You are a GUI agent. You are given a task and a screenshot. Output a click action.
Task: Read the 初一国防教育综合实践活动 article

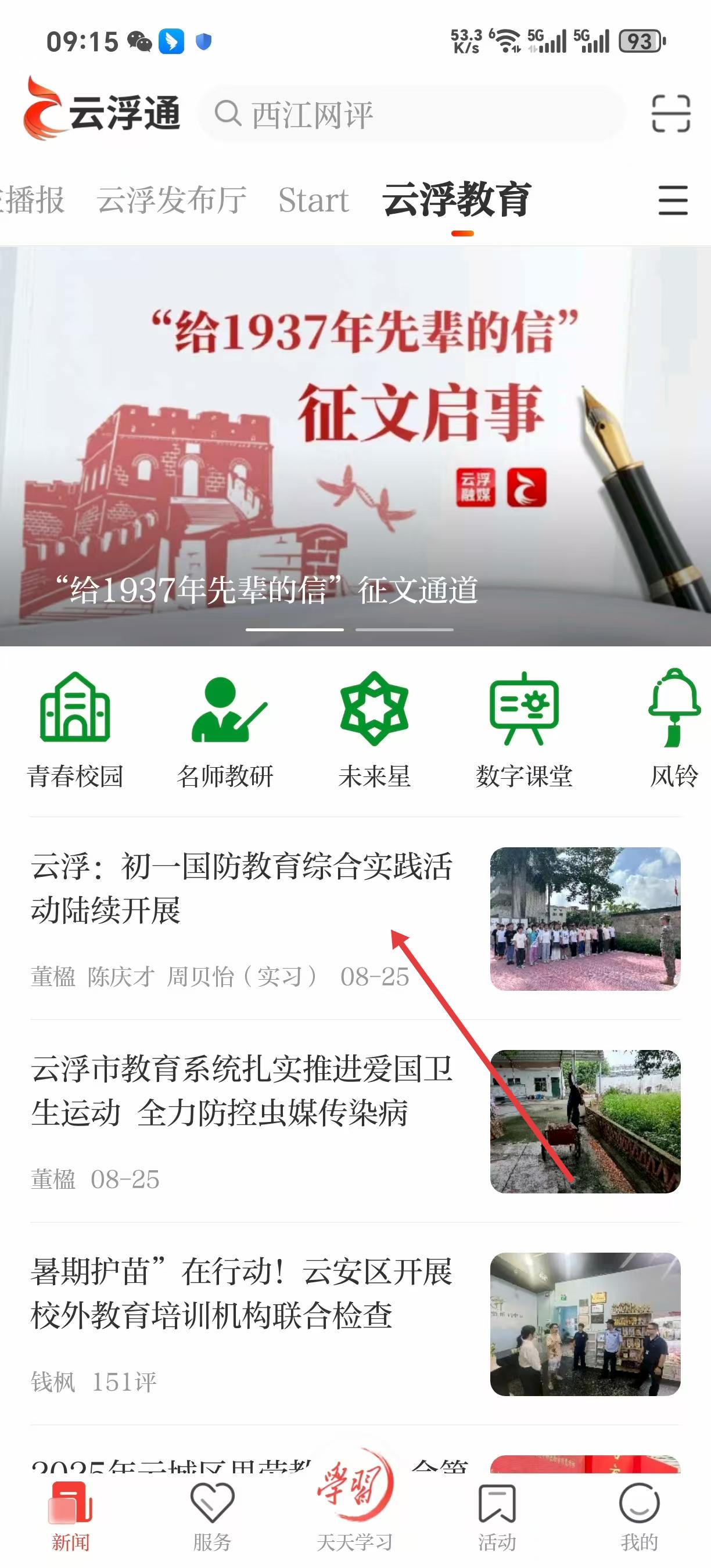click(242, 888)
